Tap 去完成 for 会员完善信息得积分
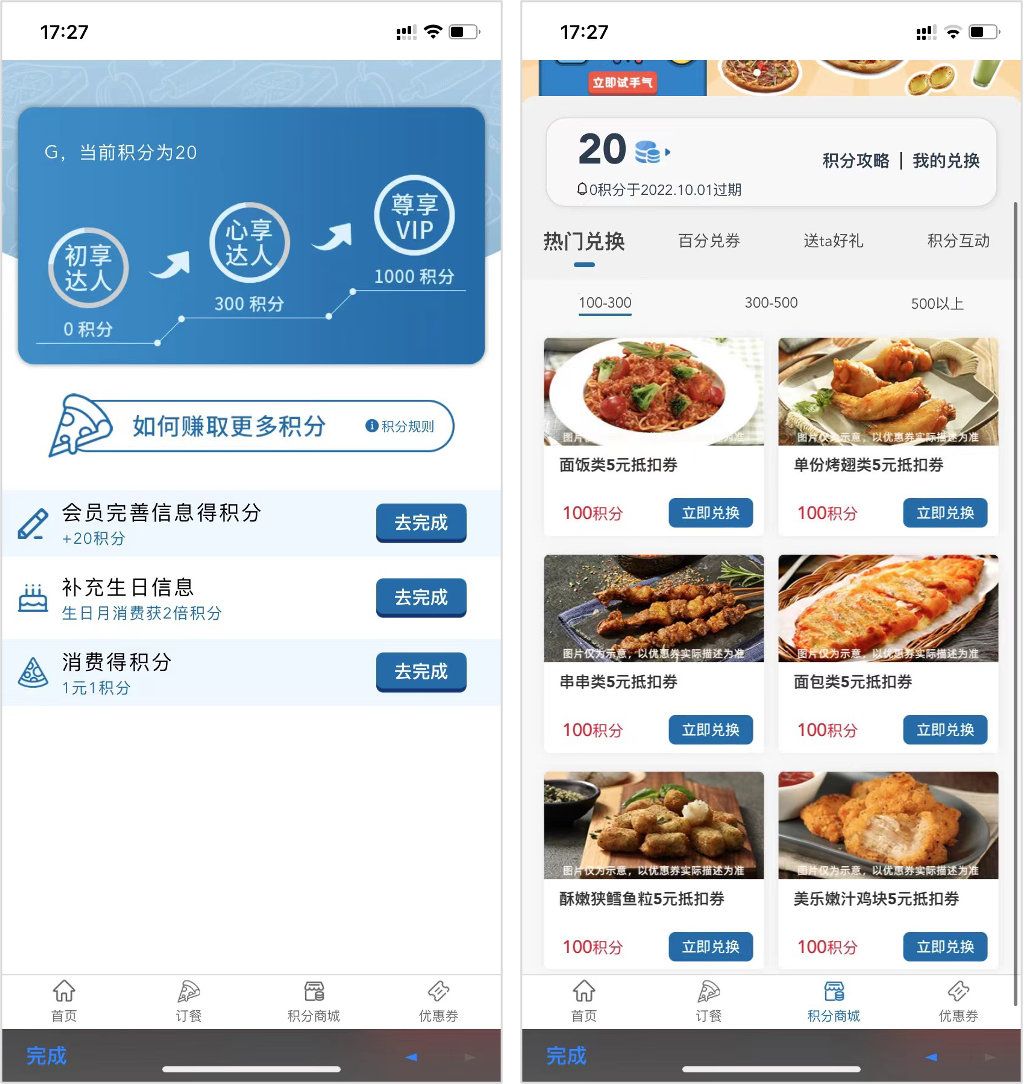This screenshot has width=1024, height=1084. click(421, 522)
